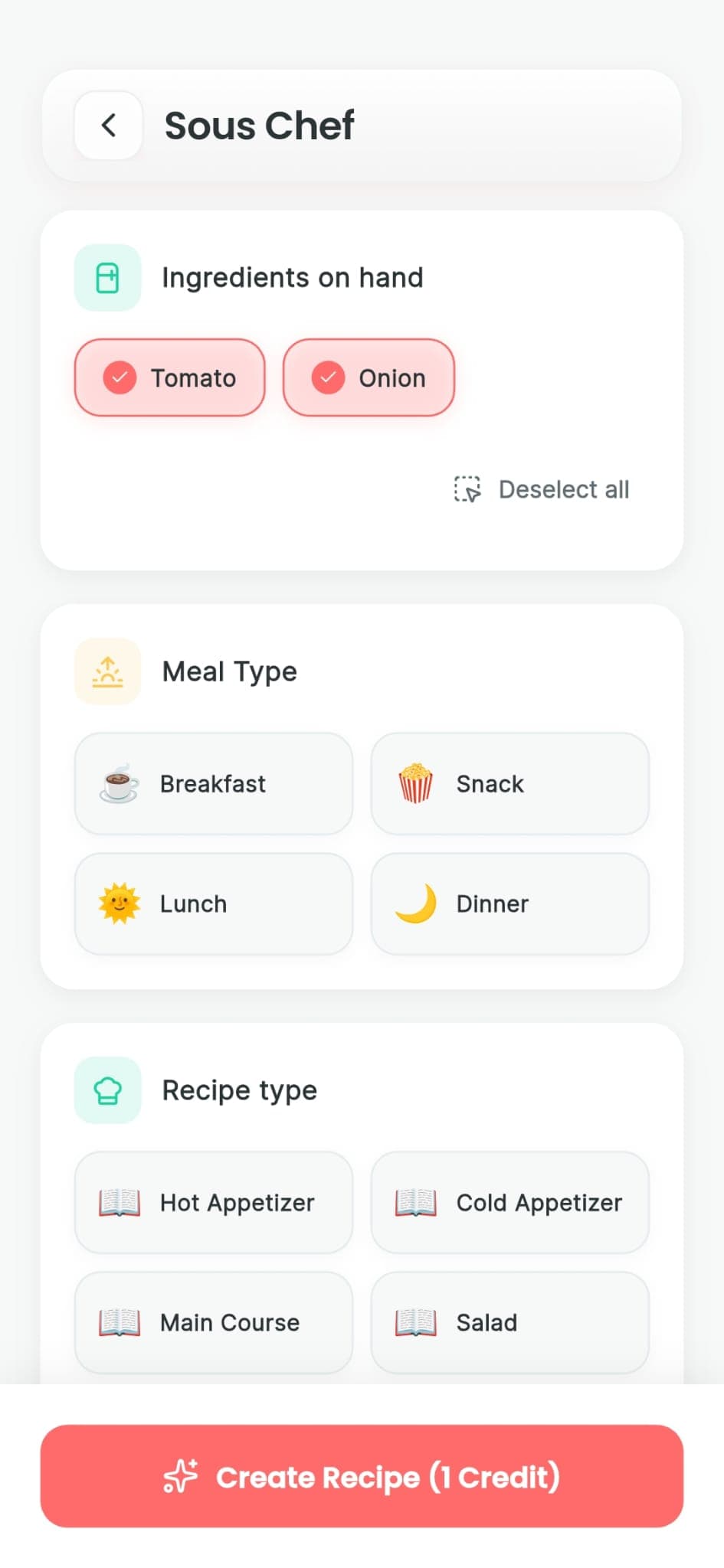The width and height of the screenshot is (724, 1568).
Task: Choose Main Course as recipe type
Action: pyautogui.click(x=212, y=1322)
